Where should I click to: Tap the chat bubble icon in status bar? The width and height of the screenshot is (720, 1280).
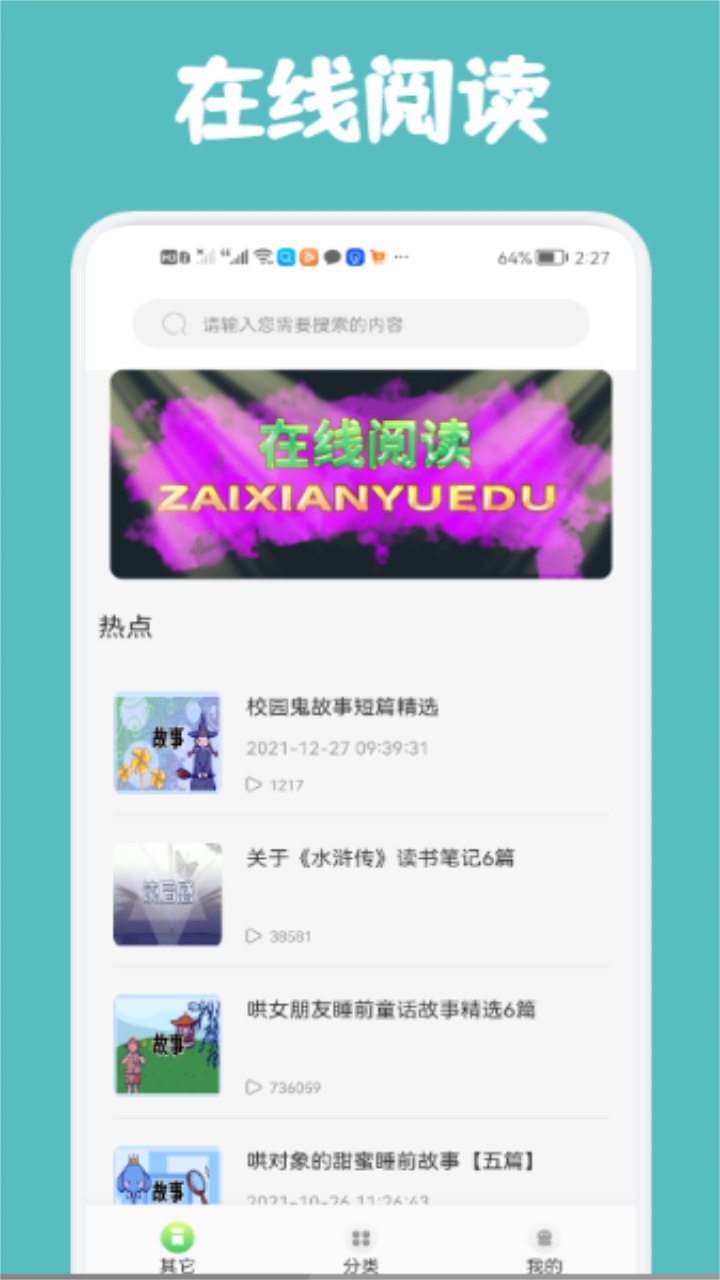[x=330, y=258]
